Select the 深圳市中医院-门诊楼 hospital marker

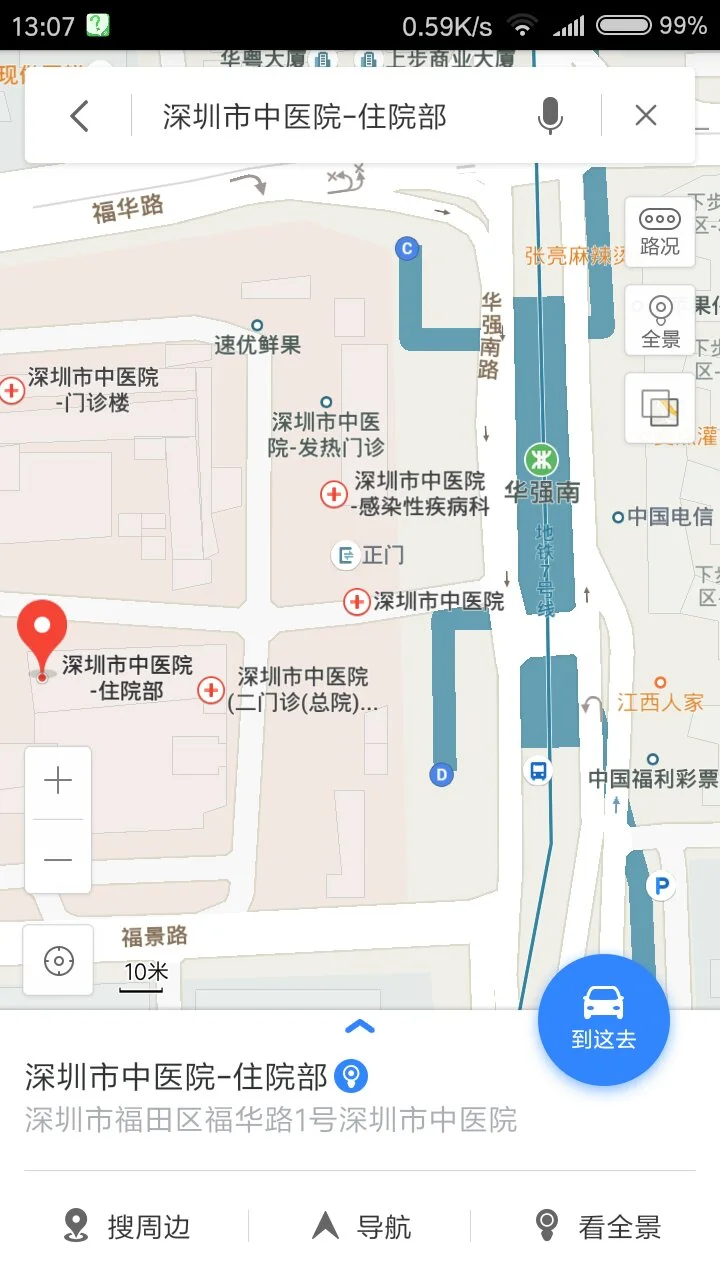12,390
